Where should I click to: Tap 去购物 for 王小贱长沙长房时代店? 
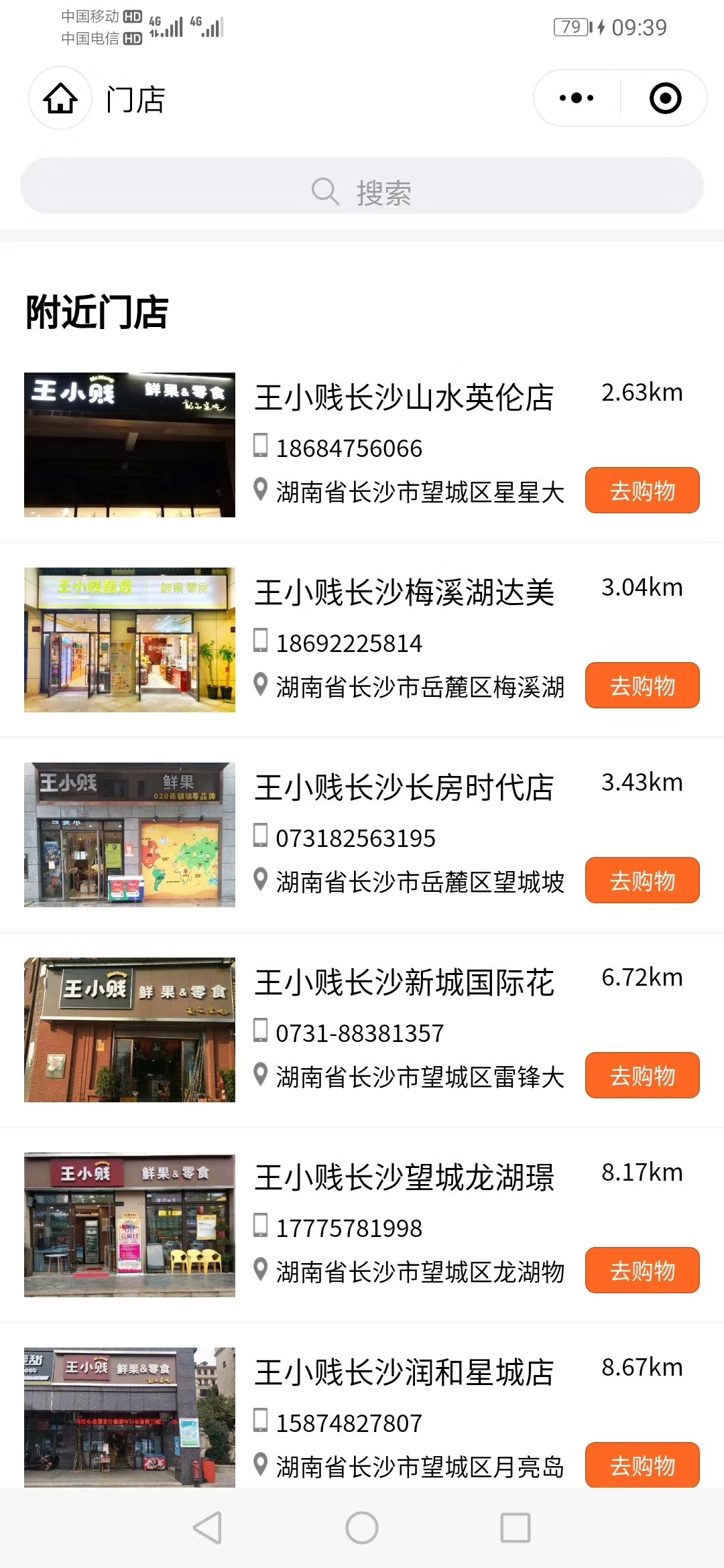(x=642, y=880)
